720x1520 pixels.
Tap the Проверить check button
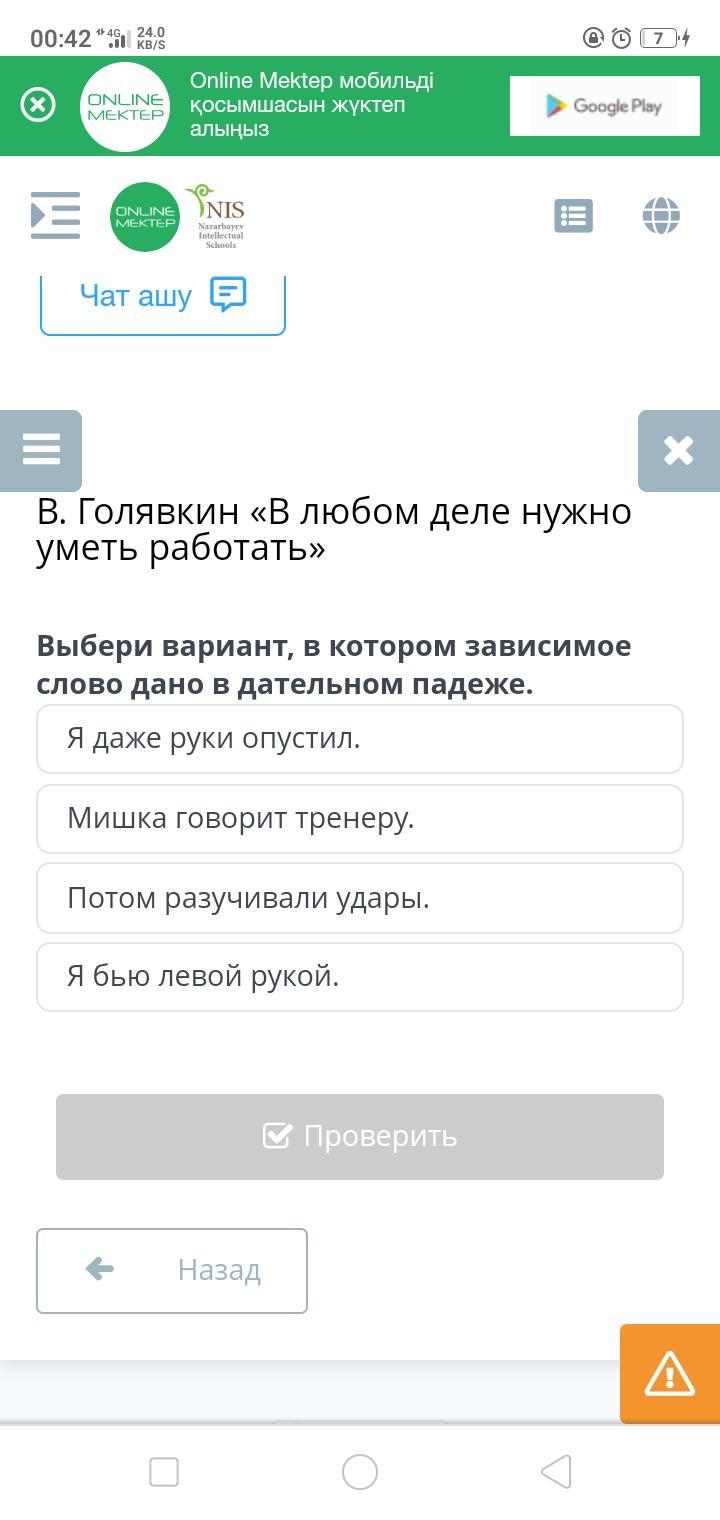click(360, 1136)
